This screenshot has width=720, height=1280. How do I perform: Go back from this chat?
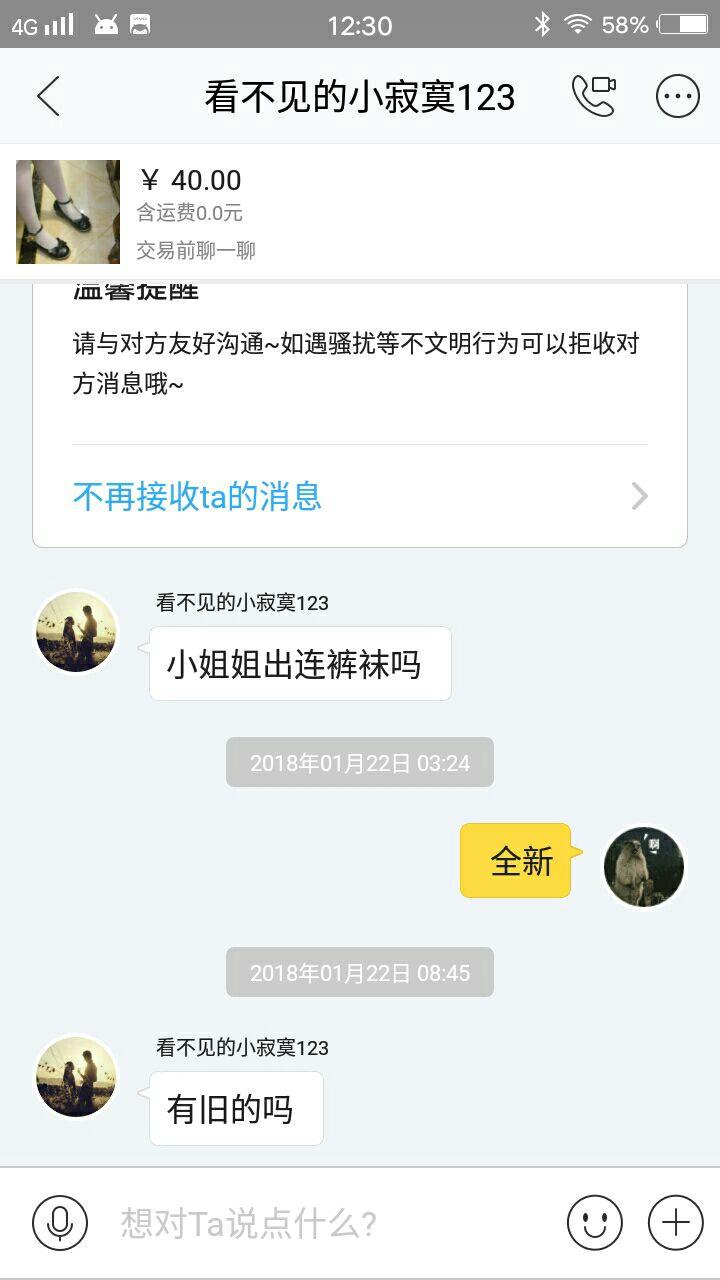pos(48,97)
